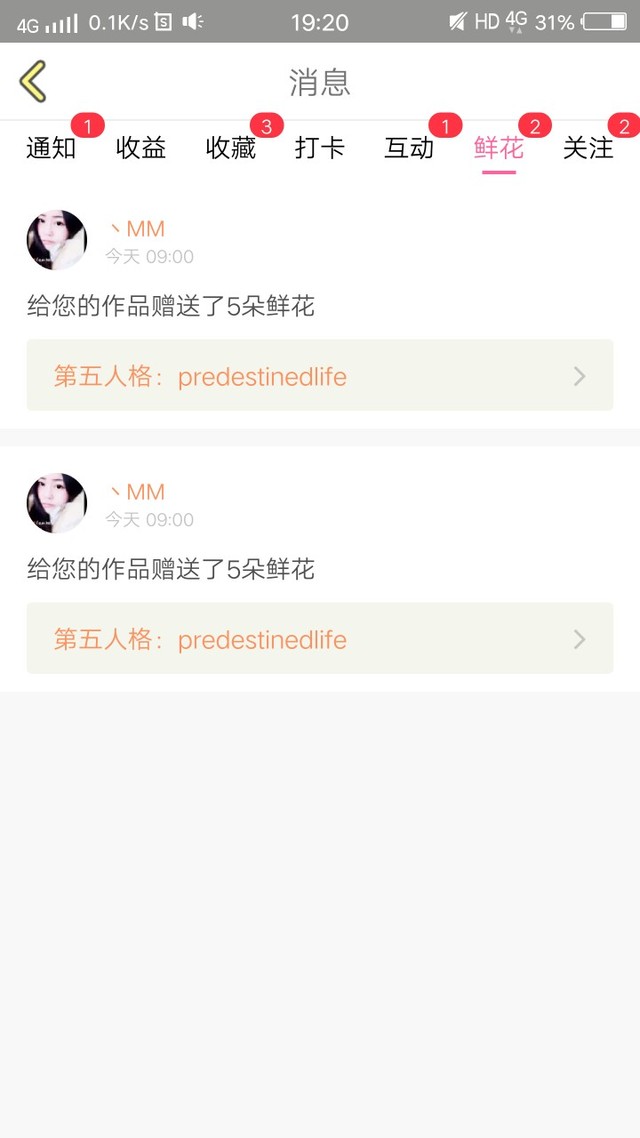
Task: Show the 关注 tab
Action: 588,148
